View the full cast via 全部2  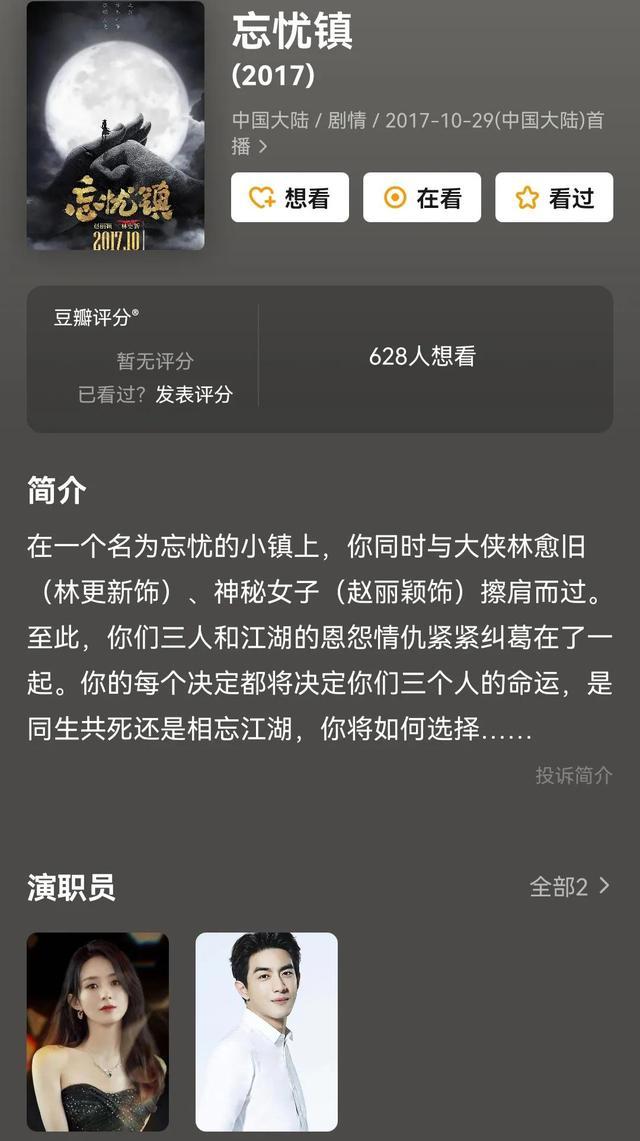click(x=570, y=886)
